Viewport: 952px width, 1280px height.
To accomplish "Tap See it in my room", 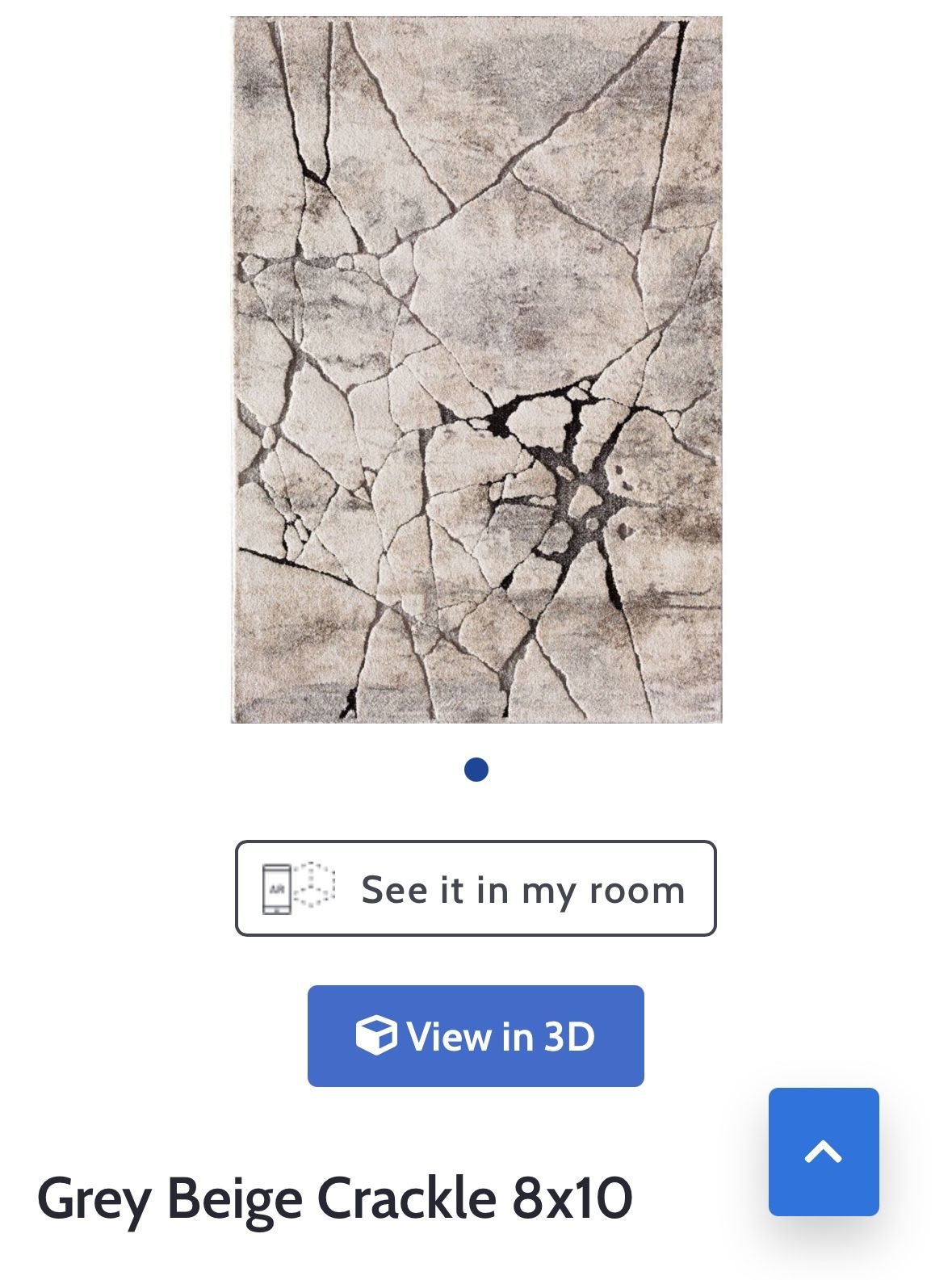I will [x=476, y=888].
